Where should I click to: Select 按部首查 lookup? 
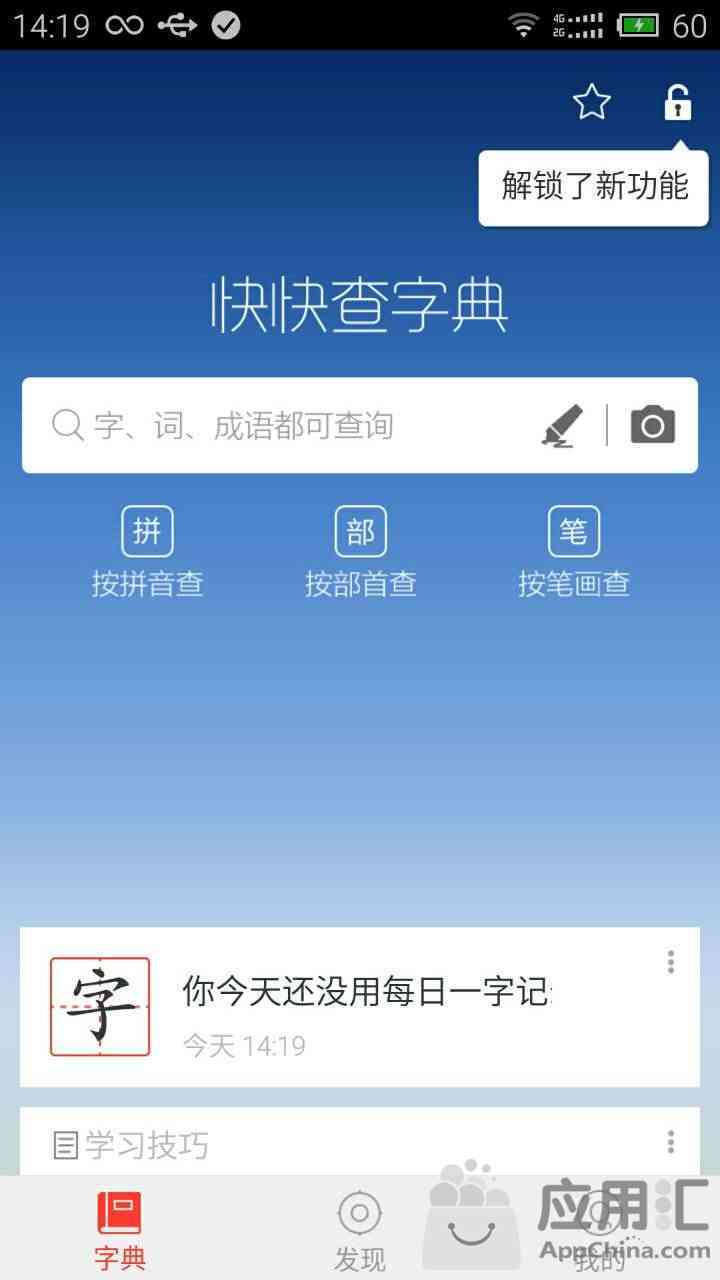360,552
